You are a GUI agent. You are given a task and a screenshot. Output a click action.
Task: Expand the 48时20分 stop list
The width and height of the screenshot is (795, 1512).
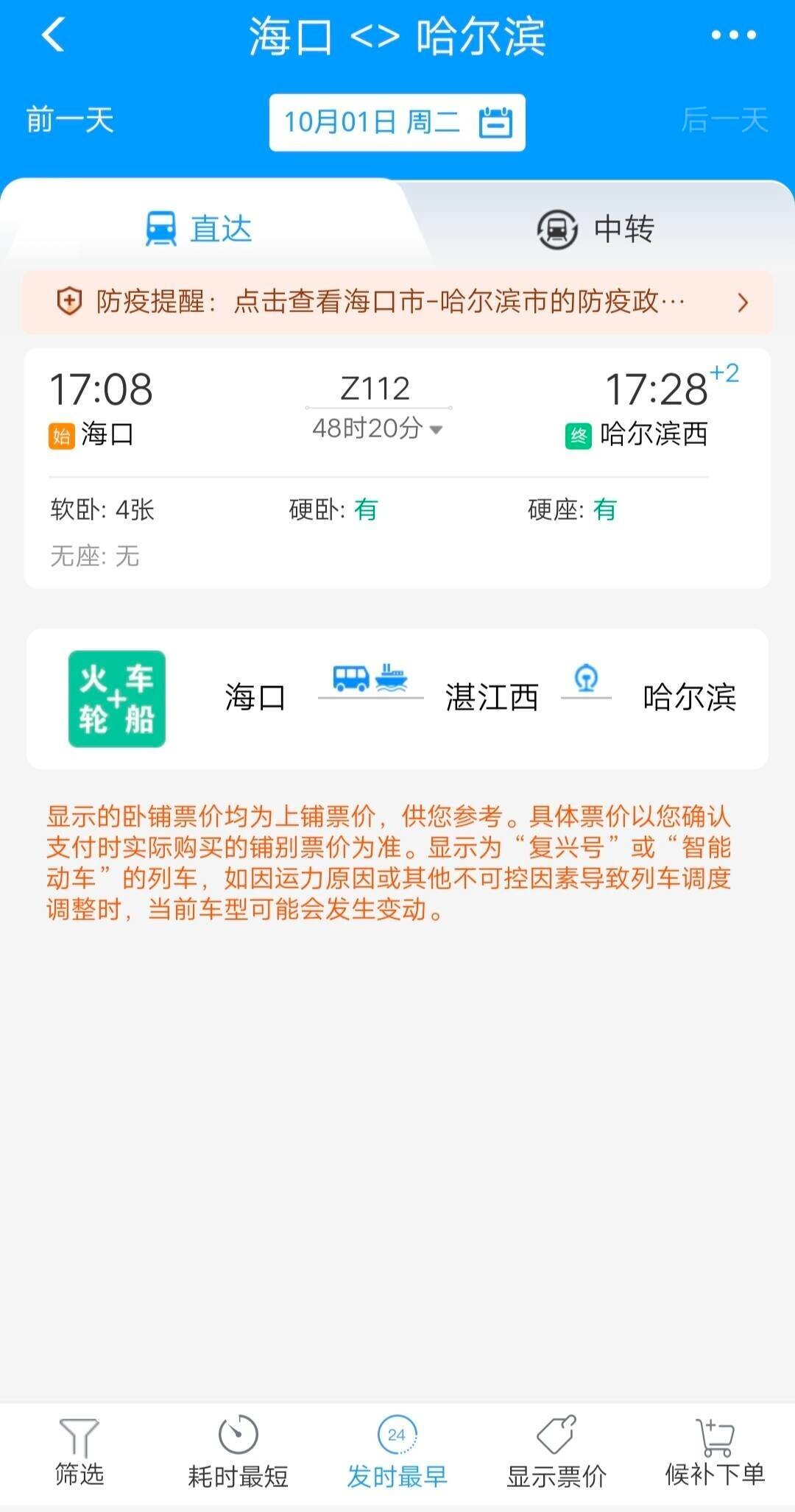377,428
